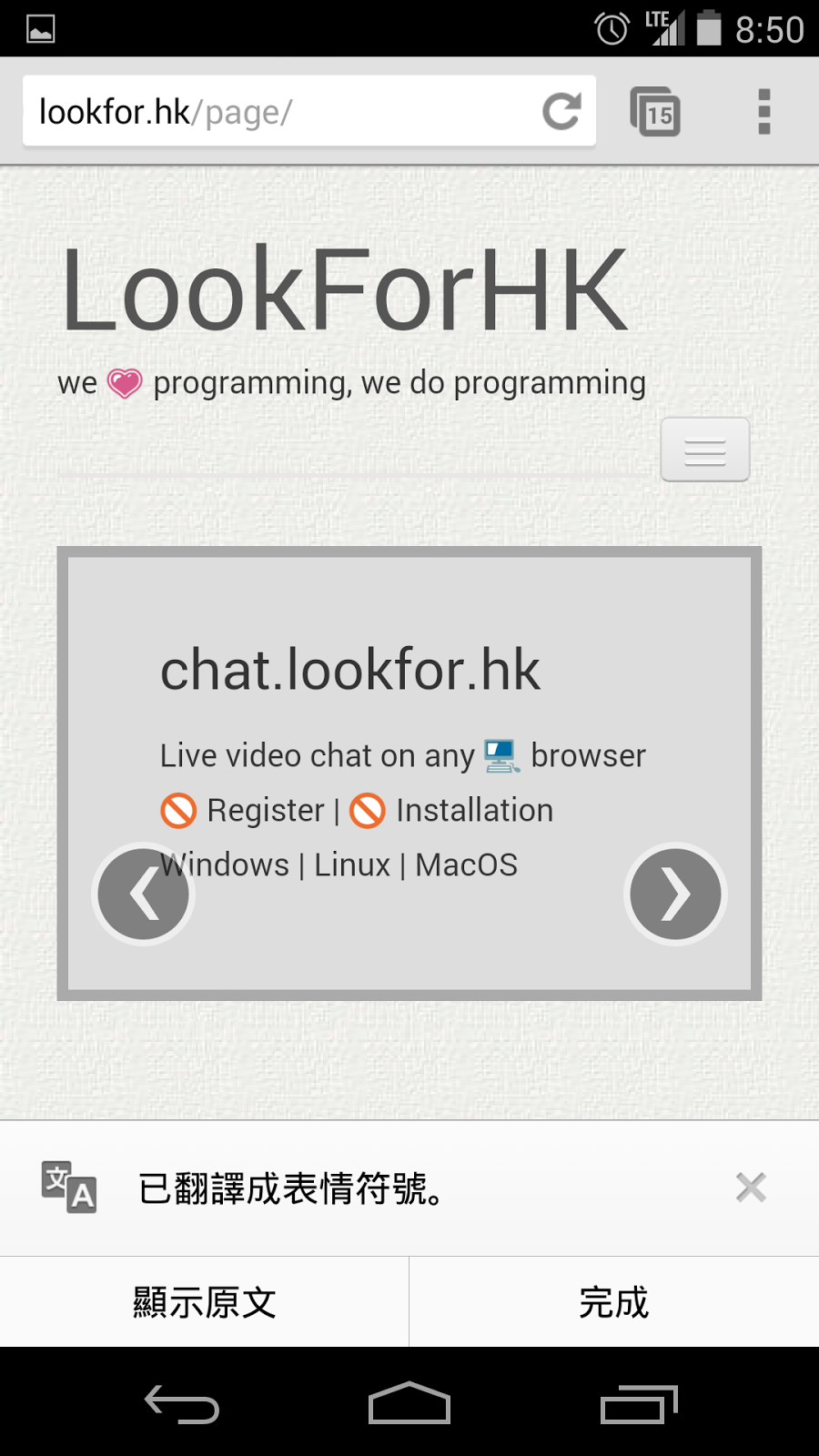This screenshot has width=819, height=1456.
Task: Dismiss the translation bar with X
Action: pos(751,1188)
